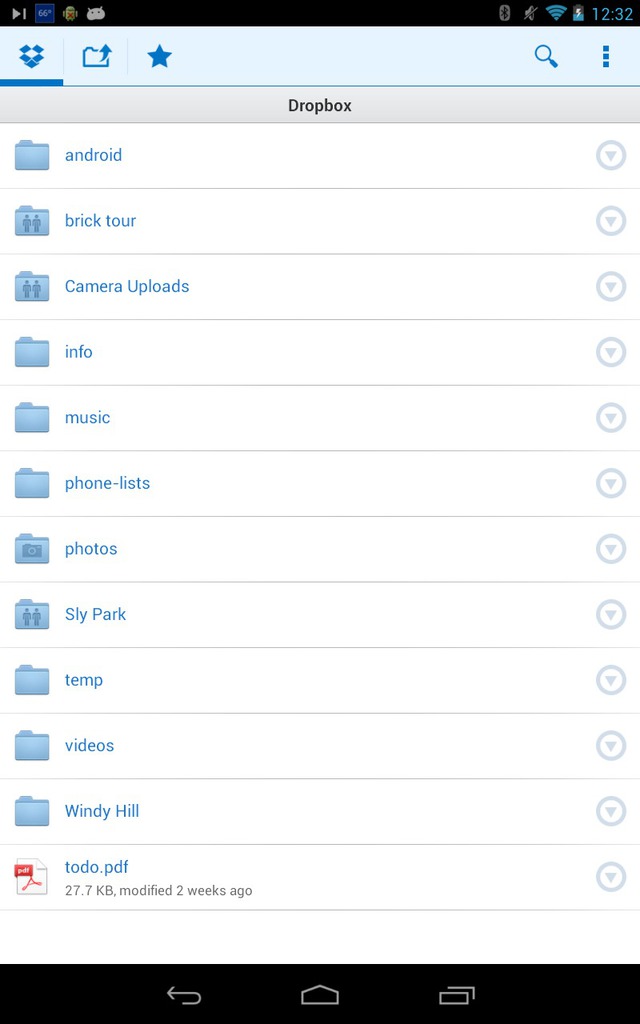The width and height of the screenshot is (640, 1024).
Task: Open the Camera Uploads folder
Action: [320, 286]
